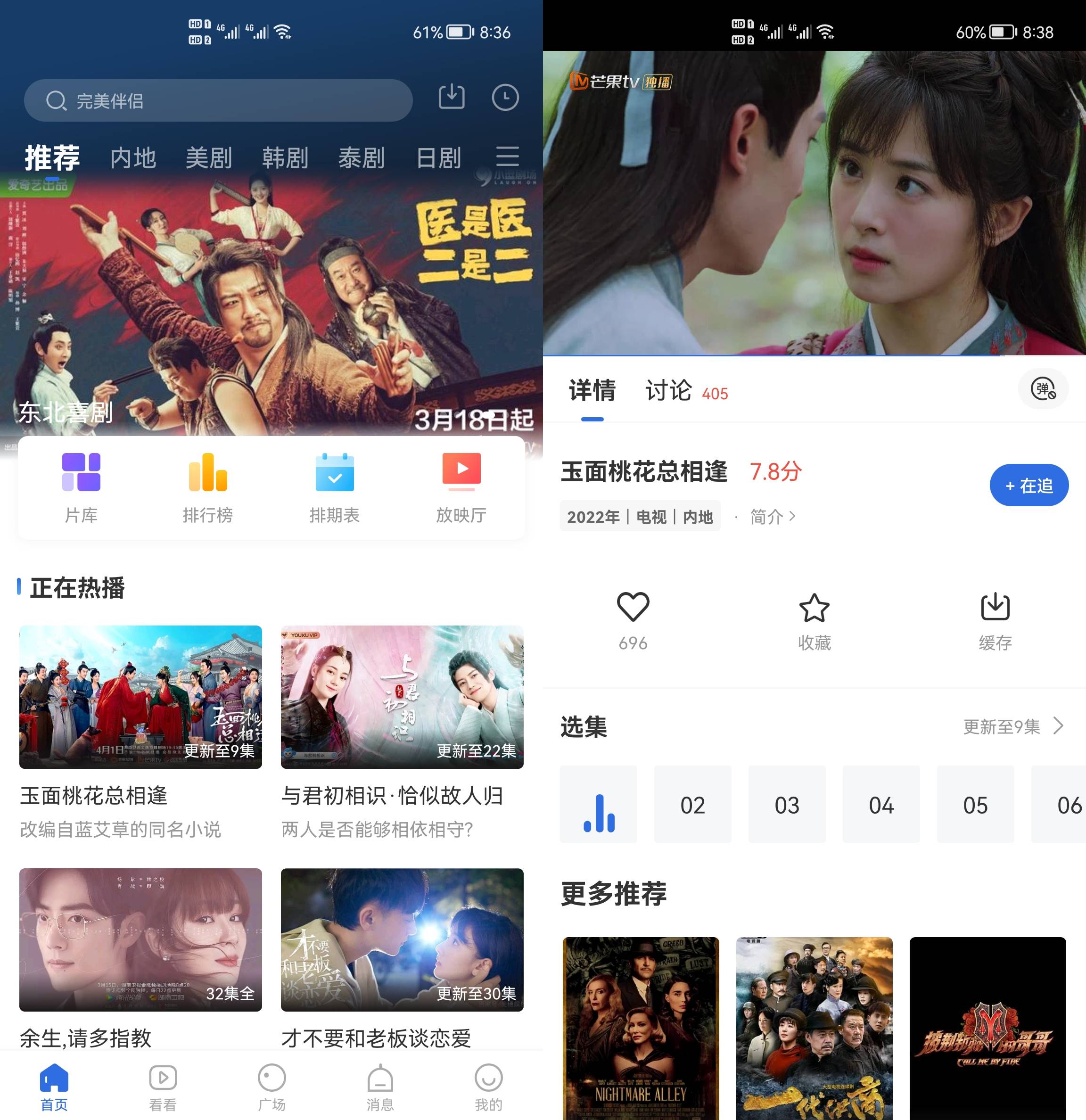Open 缓存 to download episodes
The image size is (1086, 1120).
pyautogui.click(x=995, y=620)
